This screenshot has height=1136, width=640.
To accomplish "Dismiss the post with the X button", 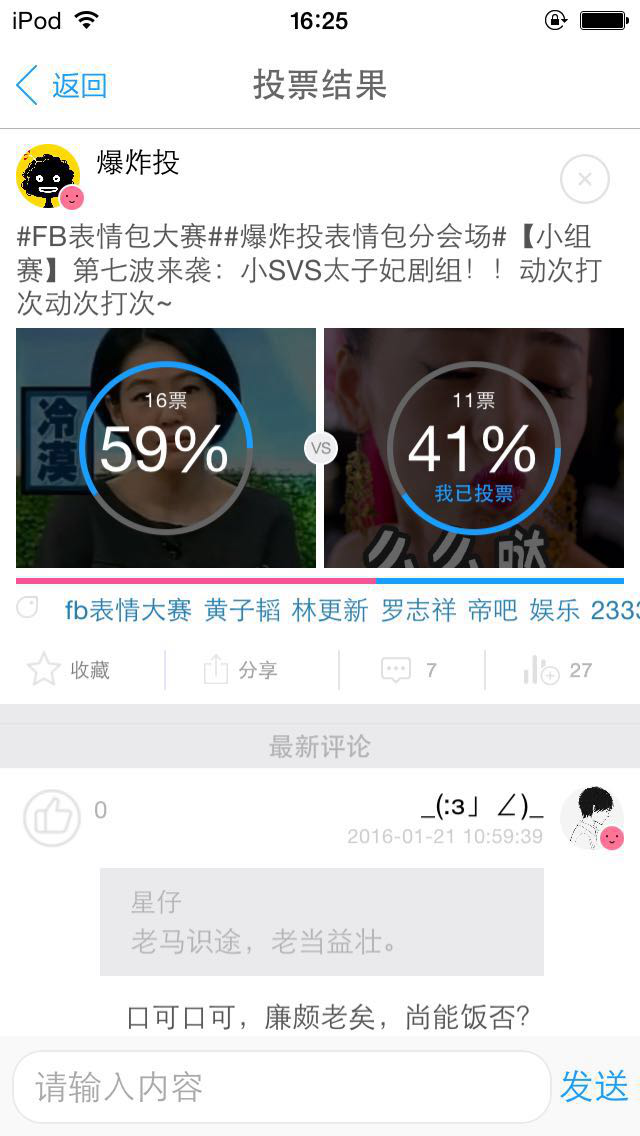I will tap(585, 180).
